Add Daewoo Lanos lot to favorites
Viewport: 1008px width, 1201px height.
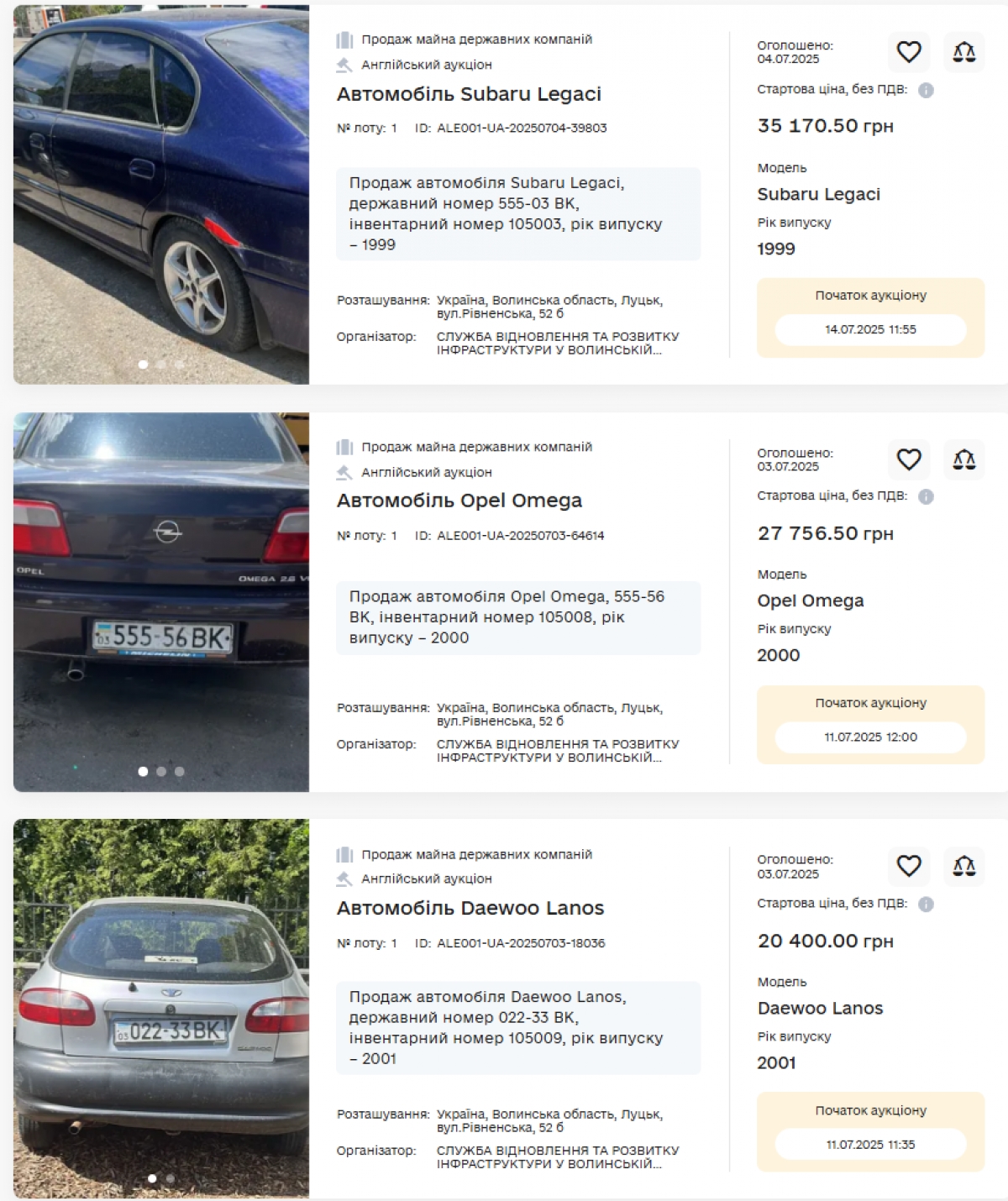[909, 866]
